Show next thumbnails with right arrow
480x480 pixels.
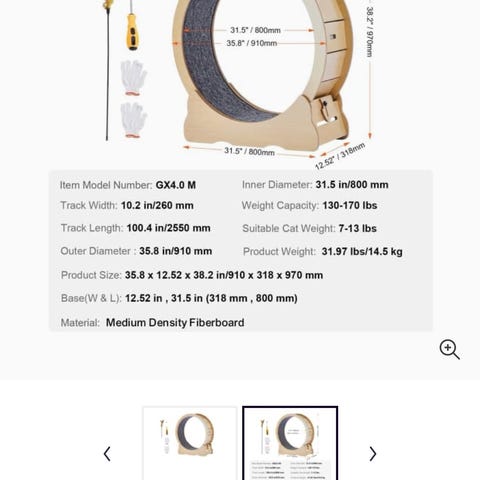[373, 454]
